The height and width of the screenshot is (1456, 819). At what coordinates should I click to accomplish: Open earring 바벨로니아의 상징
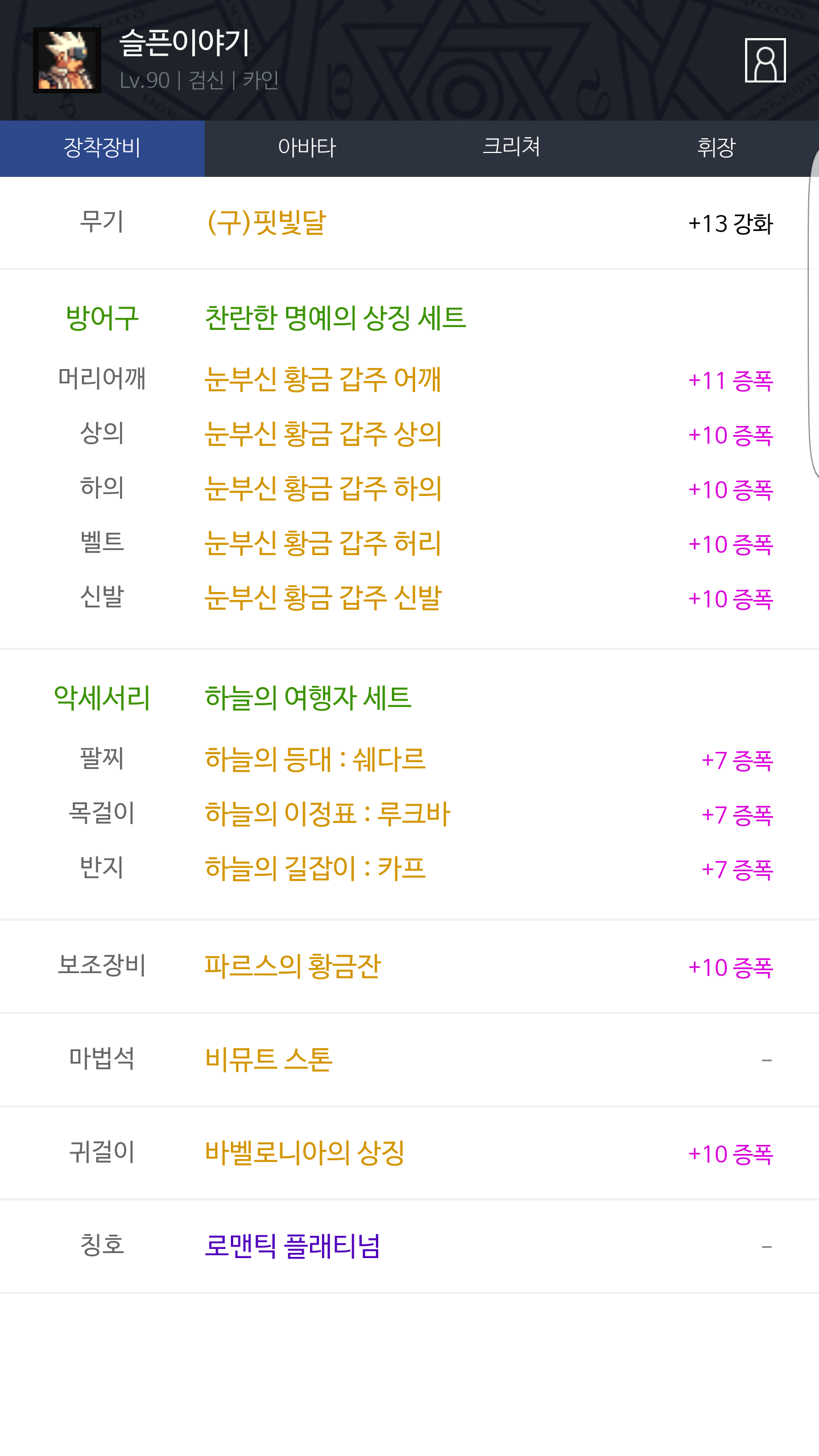304,1153
